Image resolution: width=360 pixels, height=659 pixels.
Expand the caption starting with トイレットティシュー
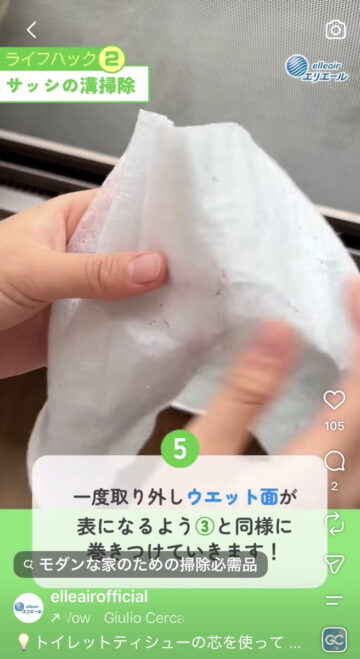(159, 642)
